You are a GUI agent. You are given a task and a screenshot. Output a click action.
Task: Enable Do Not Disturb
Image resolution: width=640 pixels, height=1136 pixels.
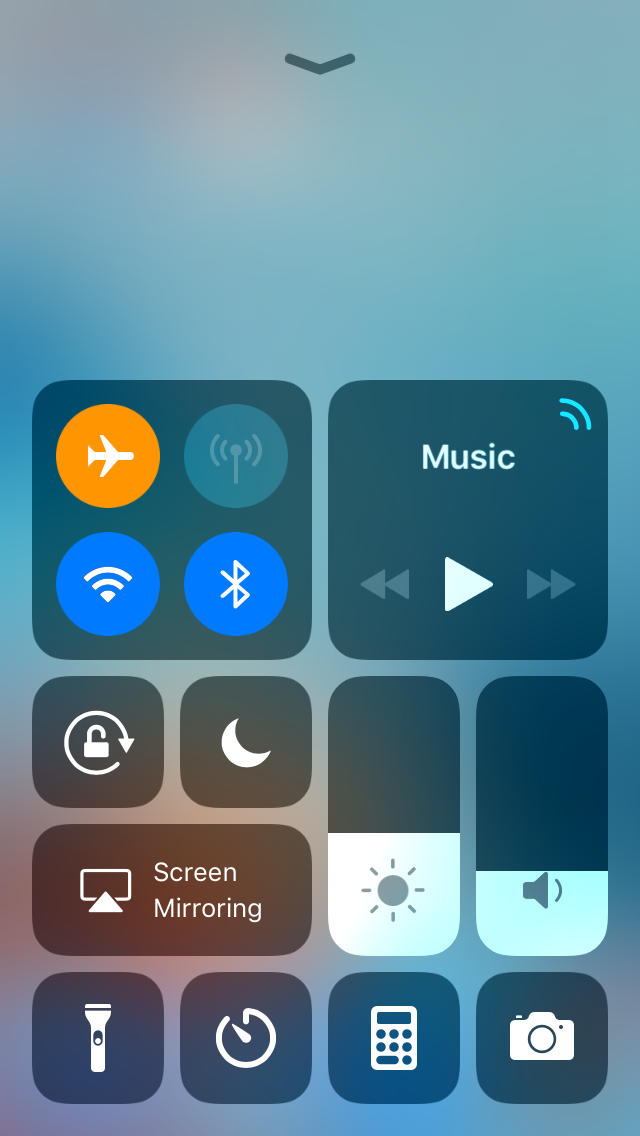tap(246, 742)
